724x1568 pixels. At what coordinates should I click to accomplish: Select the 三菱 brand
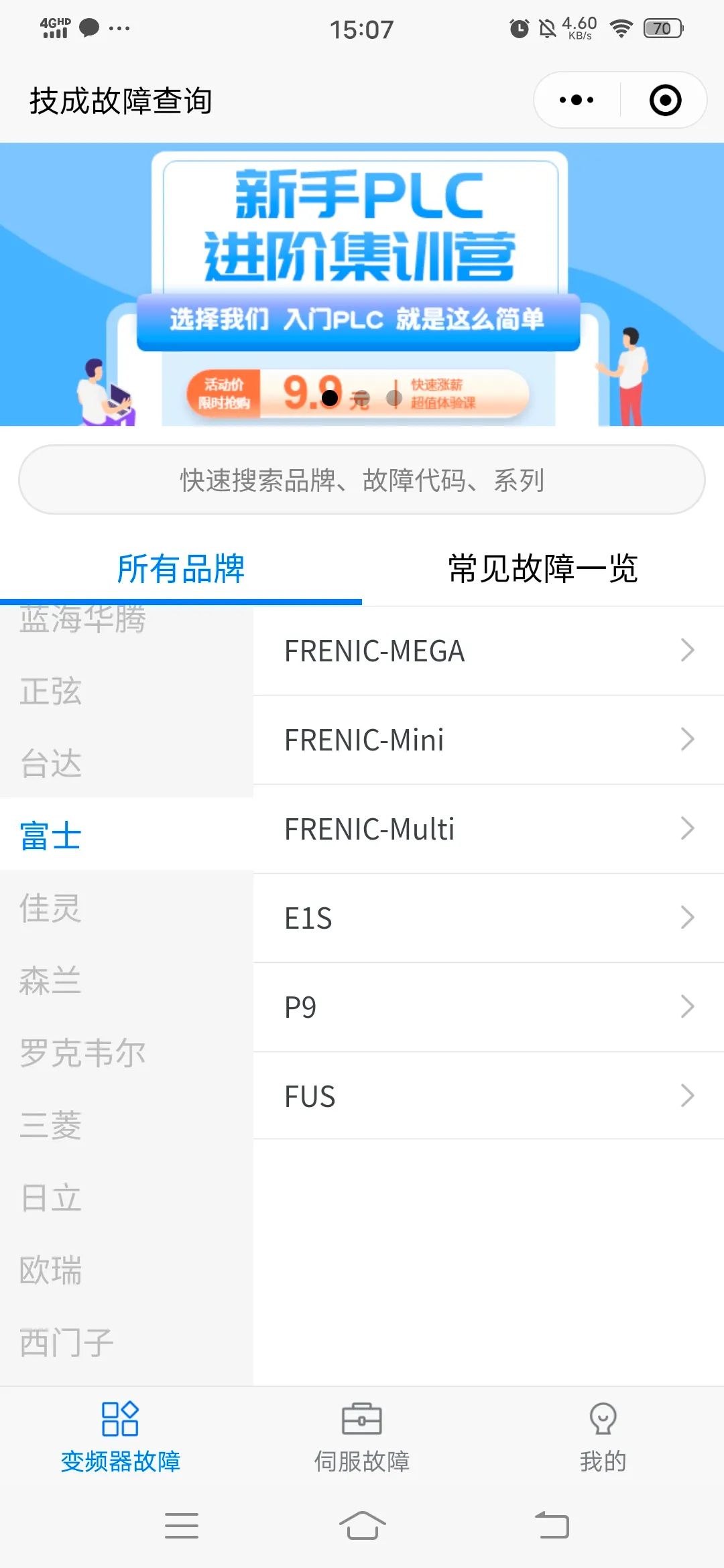127,1125
